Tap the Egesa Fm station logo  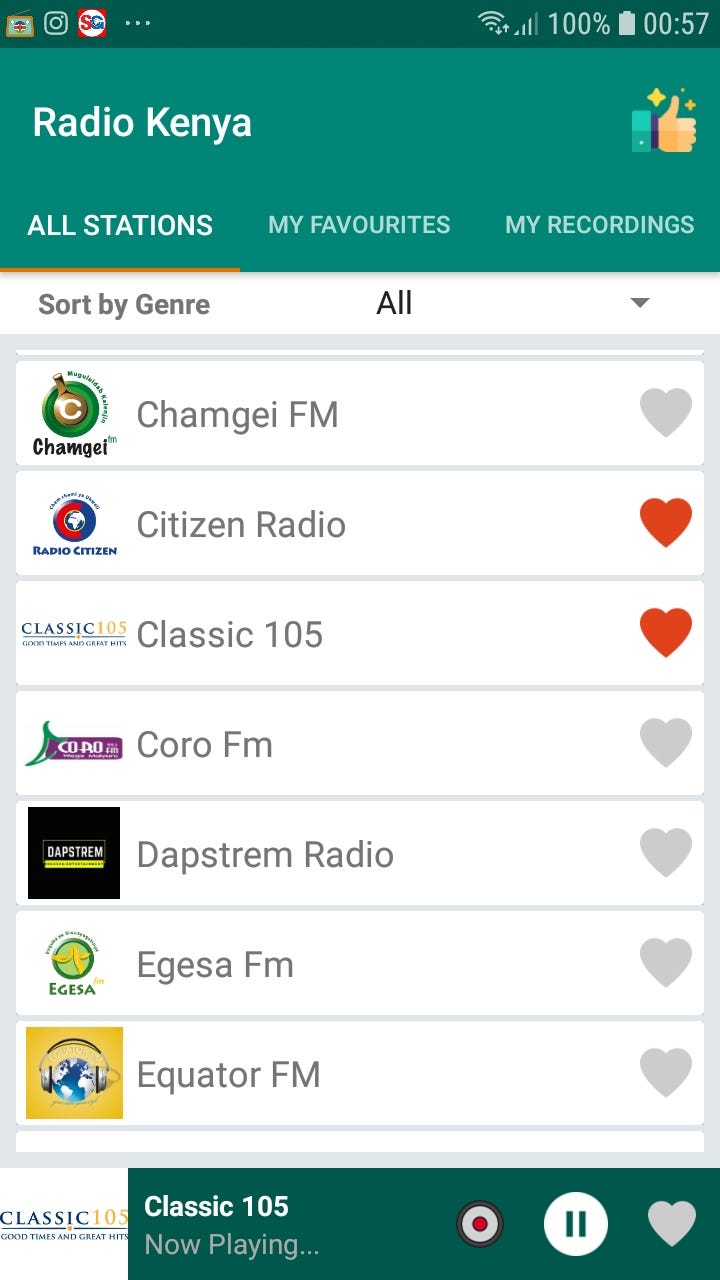point(72,962)
